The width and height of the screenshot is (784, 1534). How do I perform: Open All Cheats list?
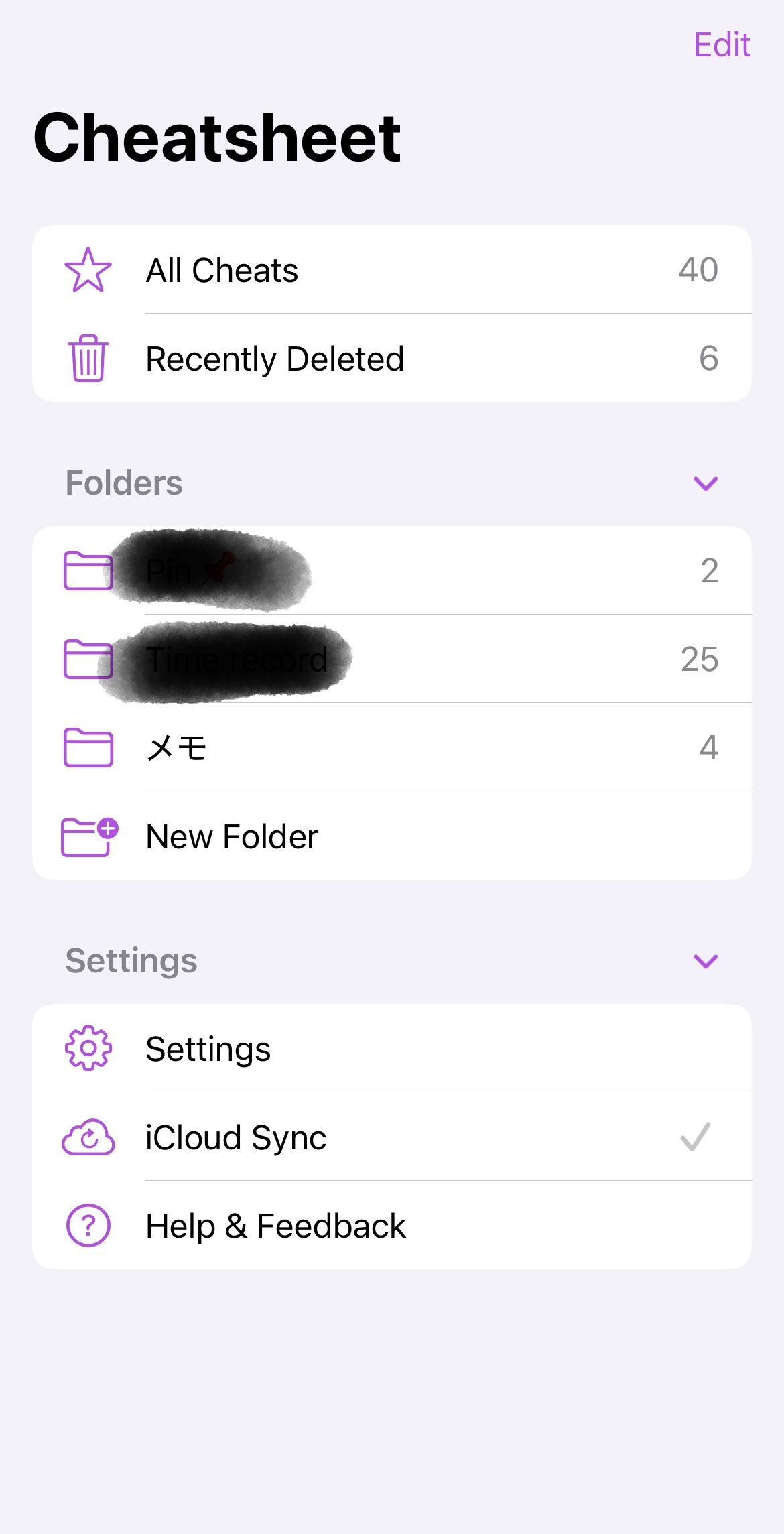coord(391,270)
